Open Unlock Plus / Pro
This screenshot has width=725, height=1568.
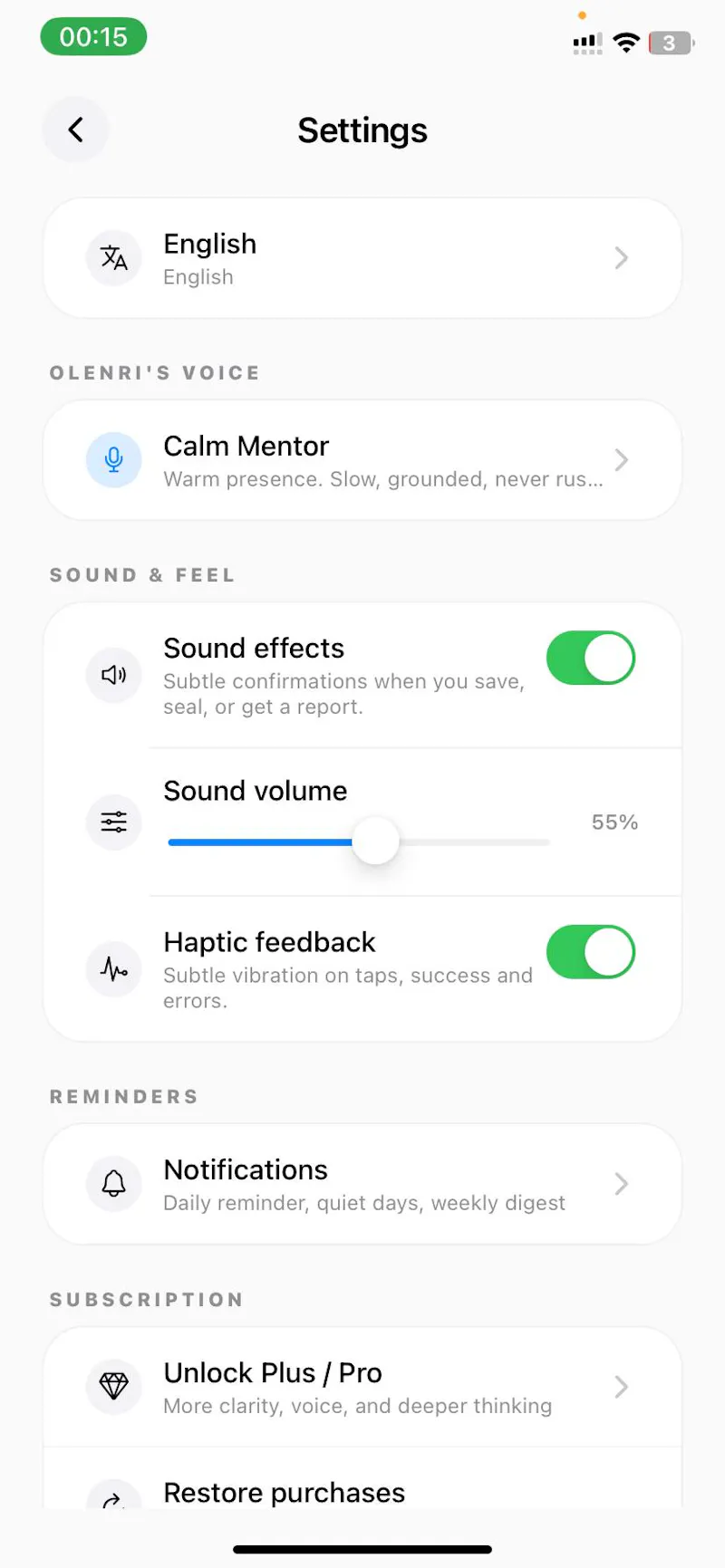click(362, 1387)
